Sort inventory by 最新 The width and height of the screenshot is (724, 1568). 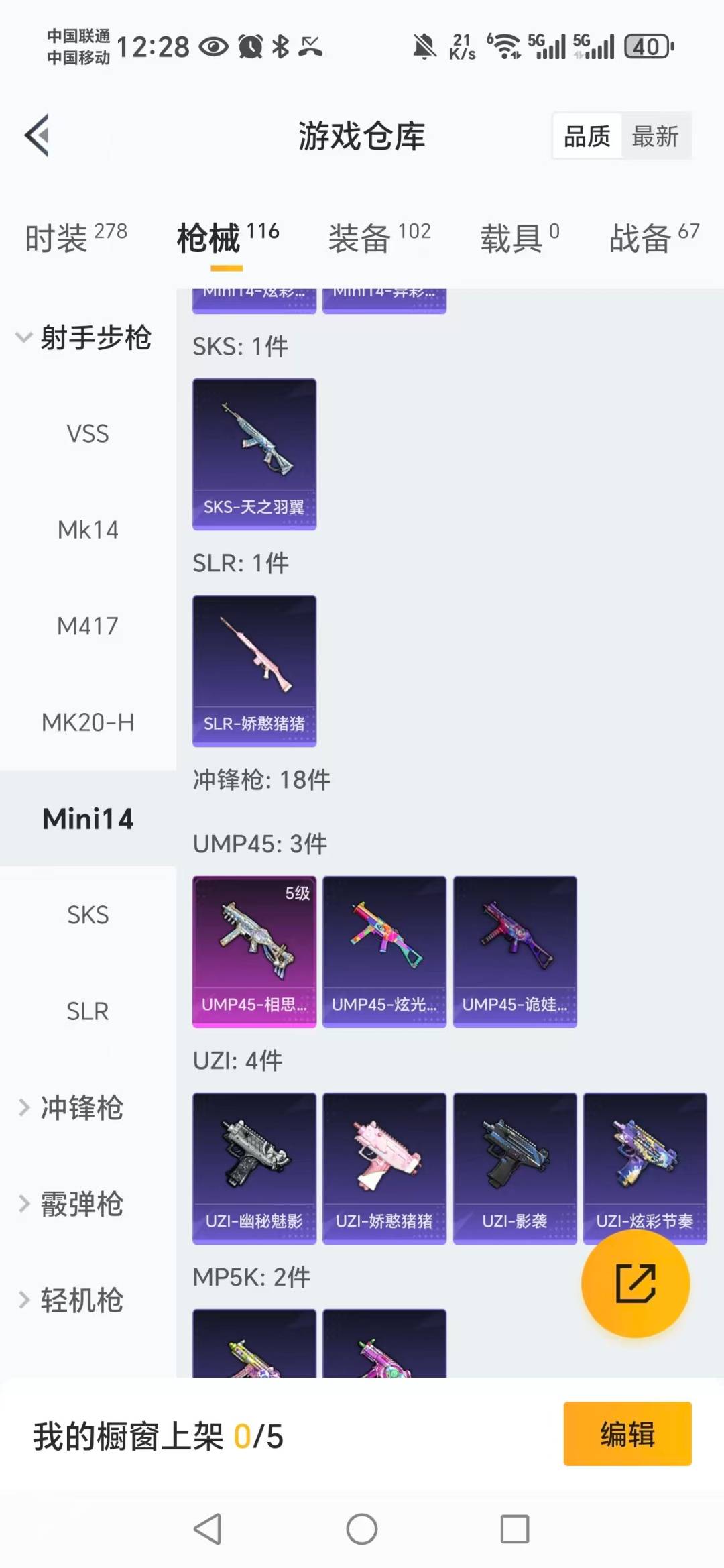(x=655, y=136)
